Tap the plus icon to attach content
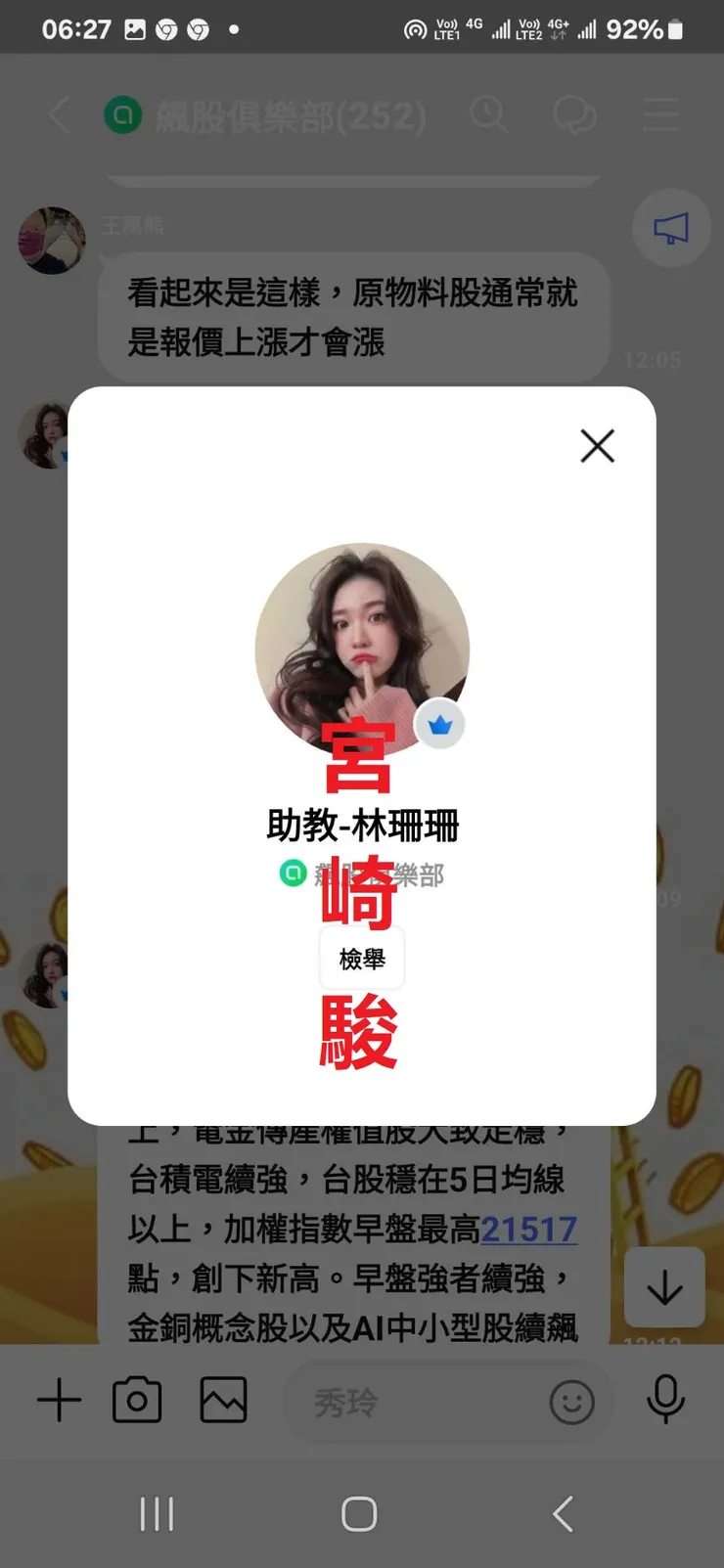This screenshot has height=1568, width=724. click(x=59, y=1401)
